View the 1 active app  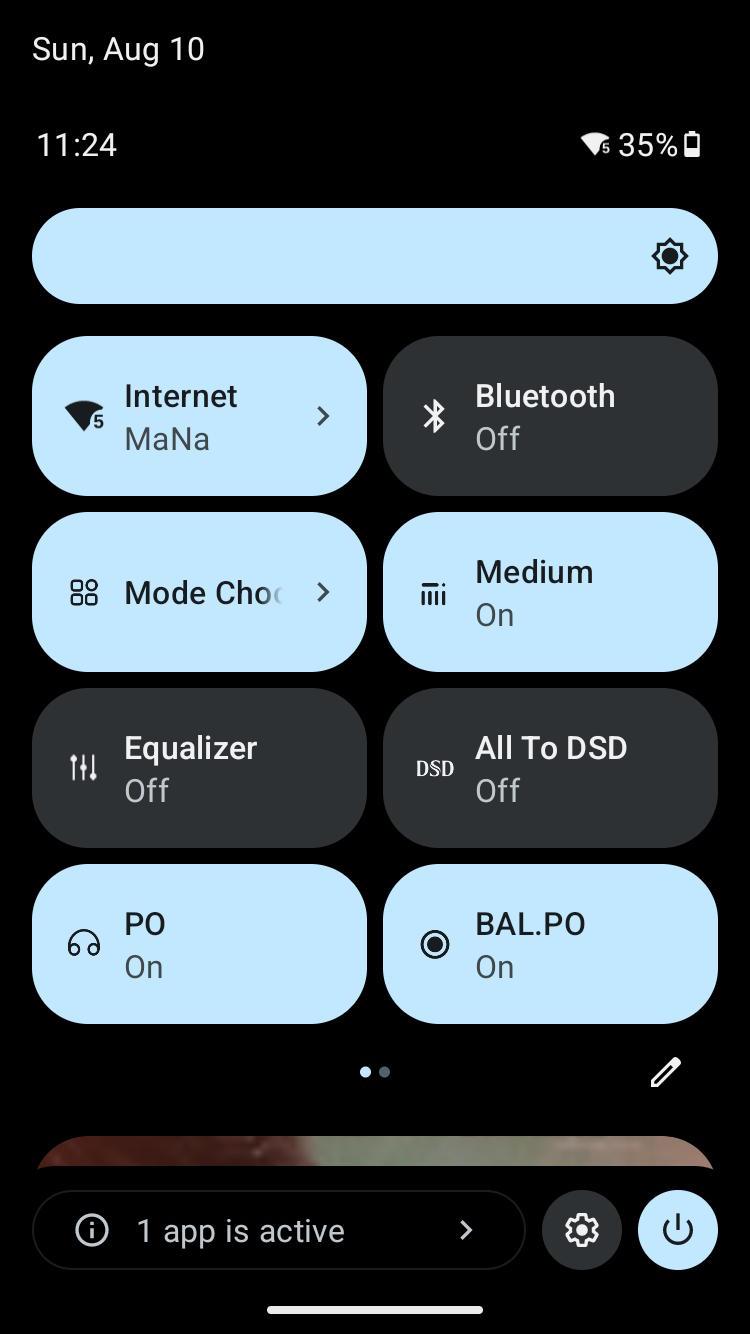coord(278,1230)
